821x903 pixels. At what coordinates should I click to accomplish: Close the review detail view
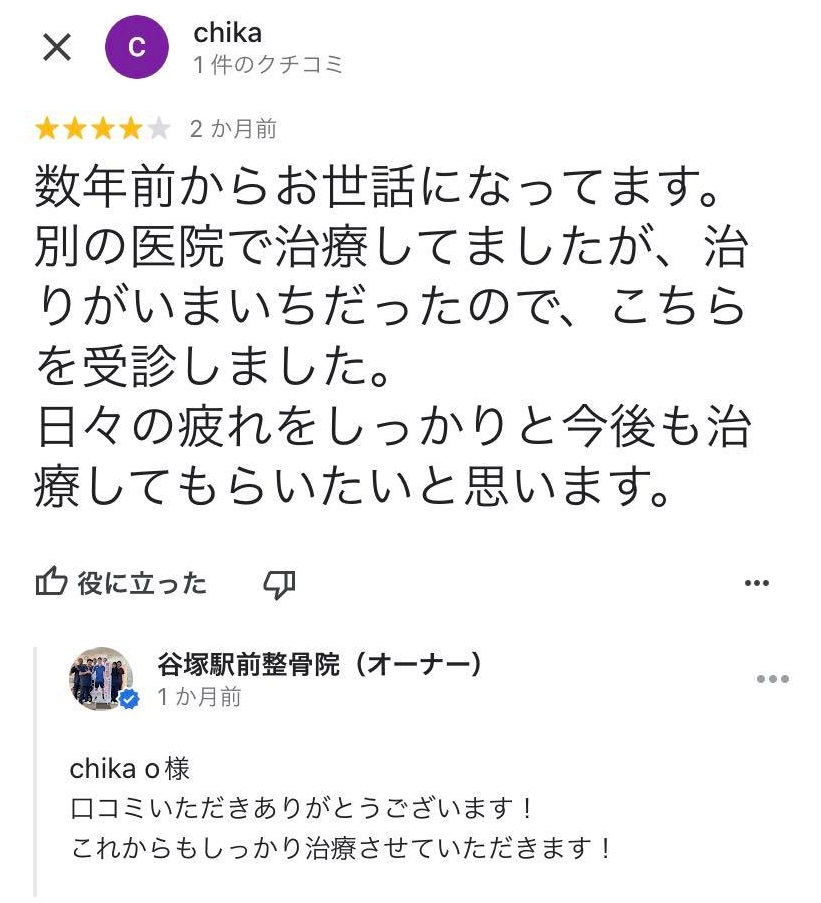tap(57, 47)
